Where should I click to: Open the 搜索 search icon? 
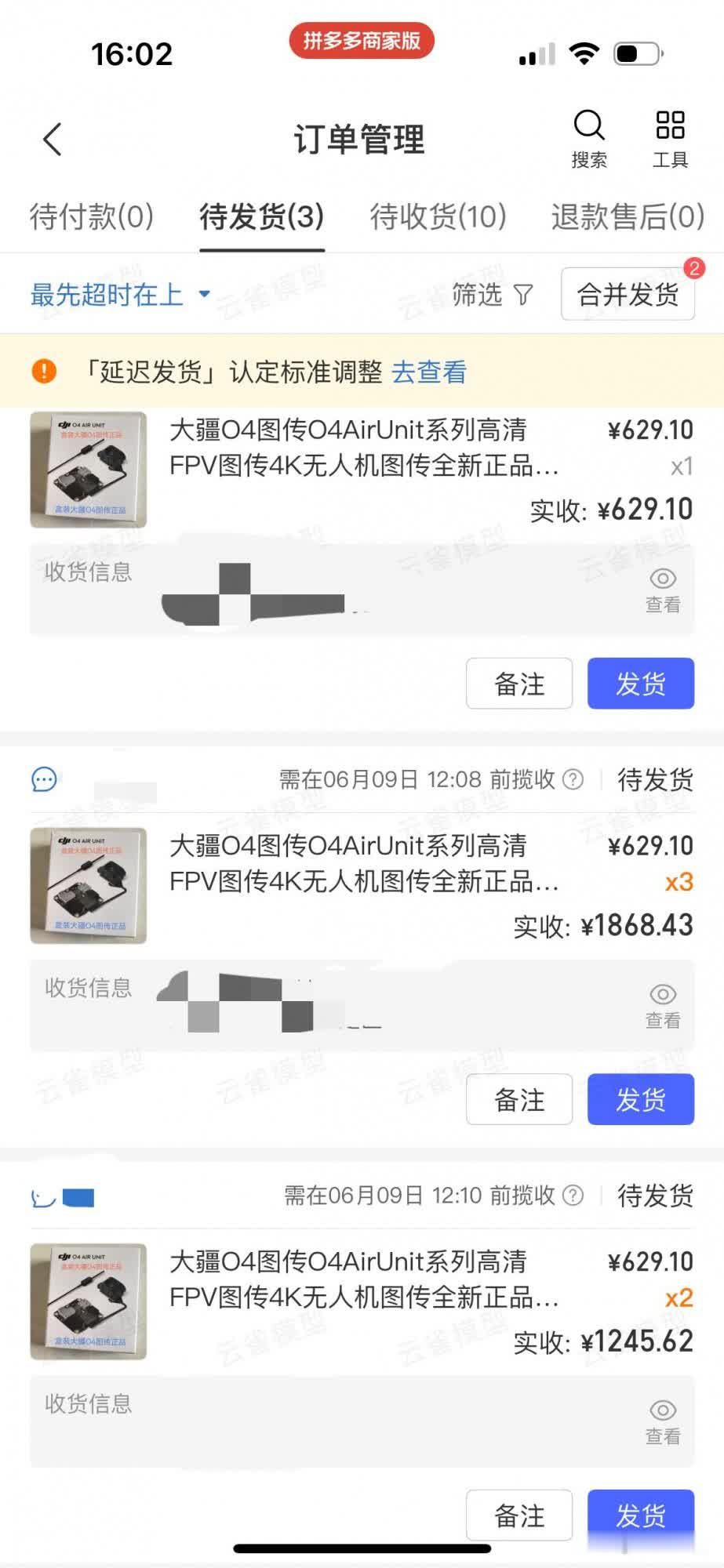(x=589, y=139)
